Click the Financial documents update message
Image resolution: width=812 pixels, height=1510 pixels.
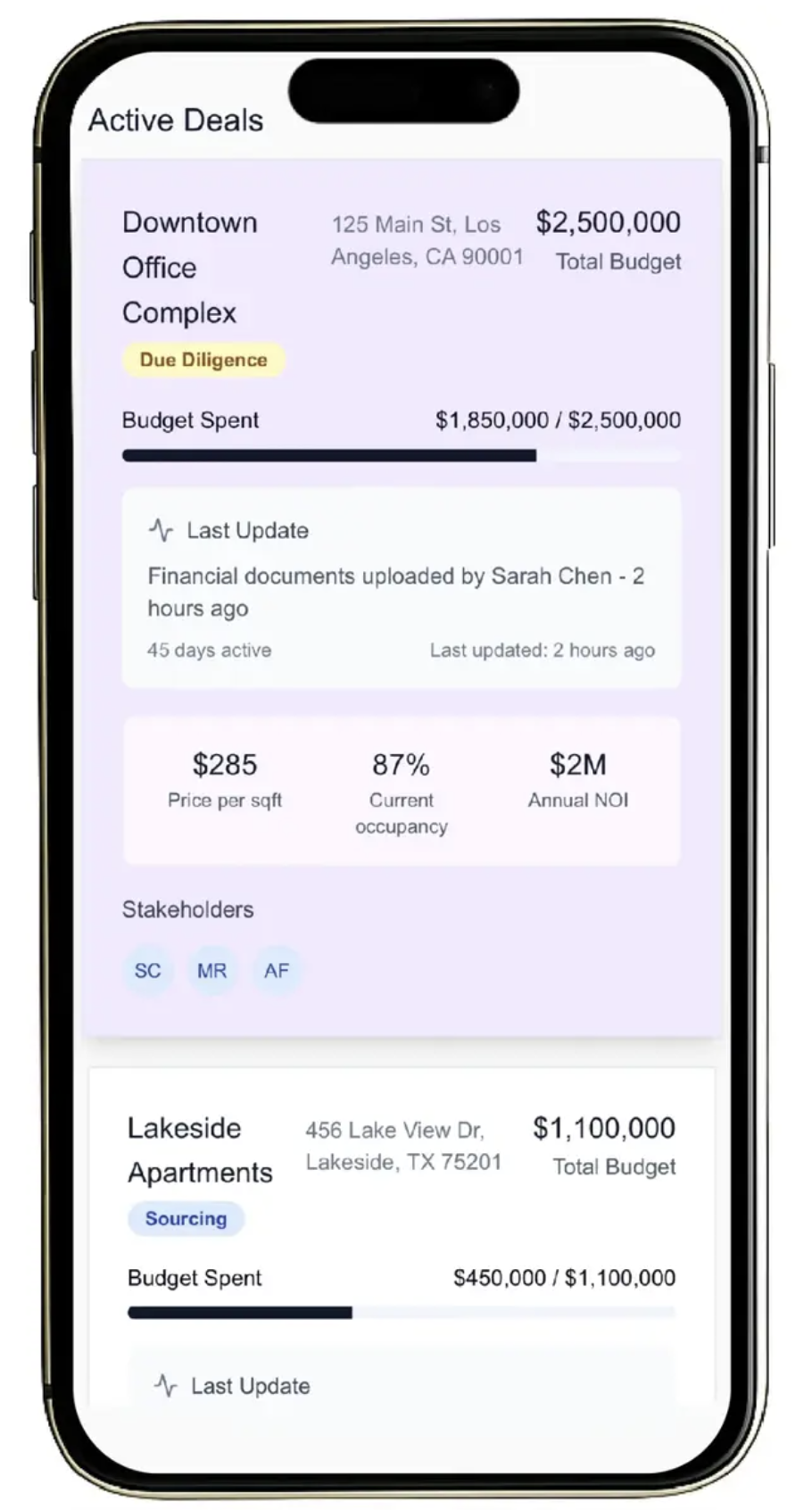tap(399, 592)
